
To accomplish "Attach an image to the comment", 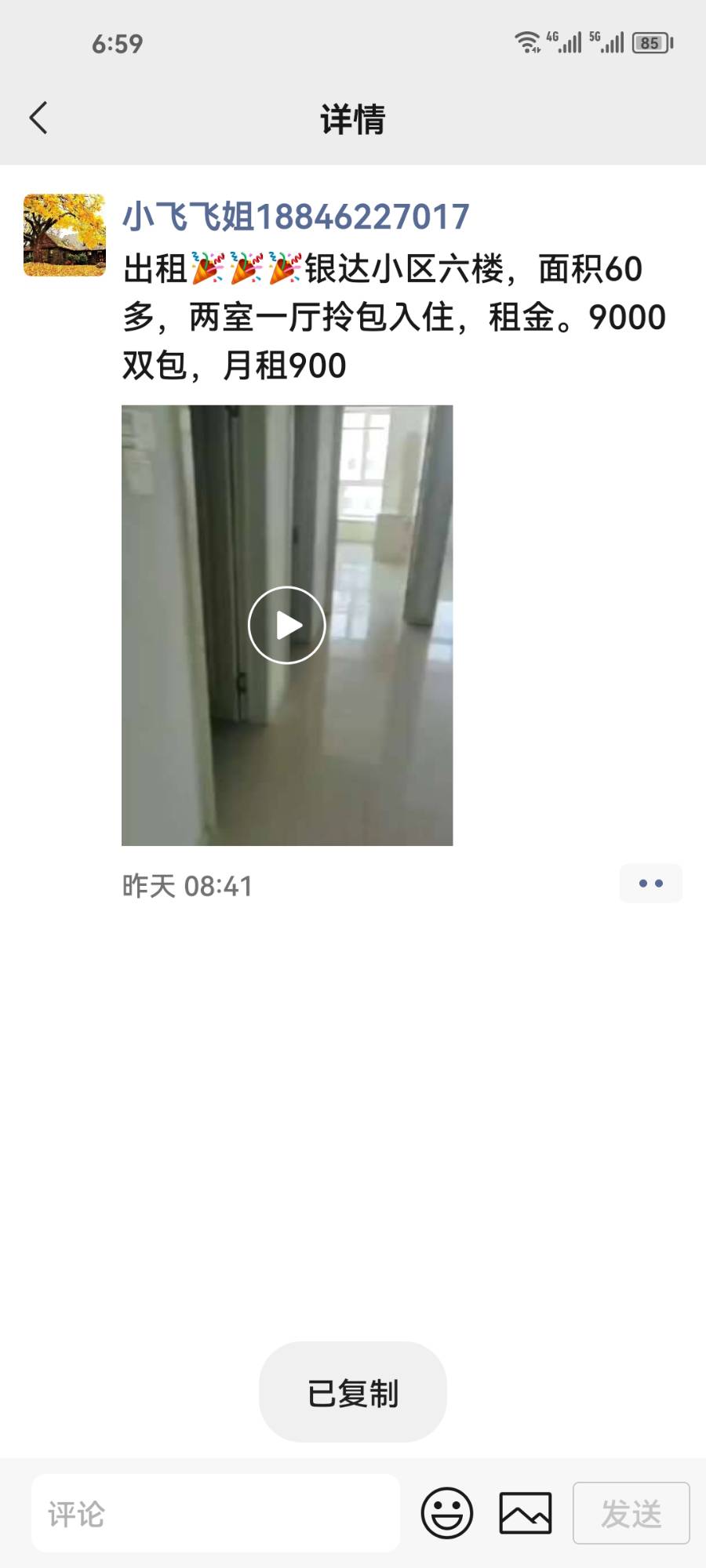I will point(526,1513).
